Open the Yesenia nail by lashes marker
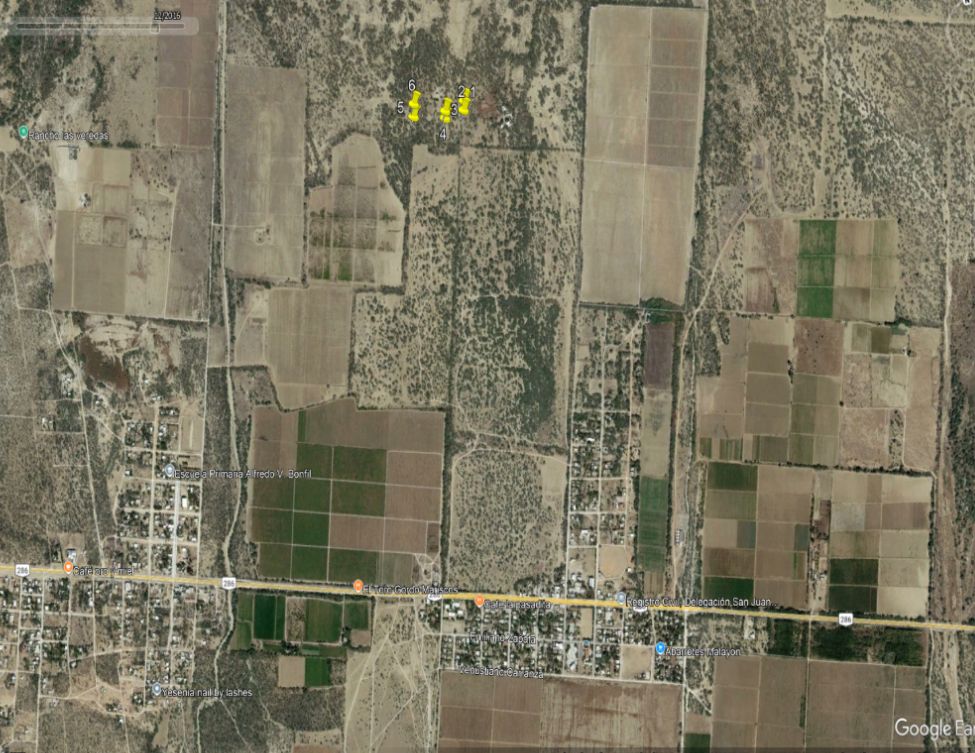 (156, 690)
